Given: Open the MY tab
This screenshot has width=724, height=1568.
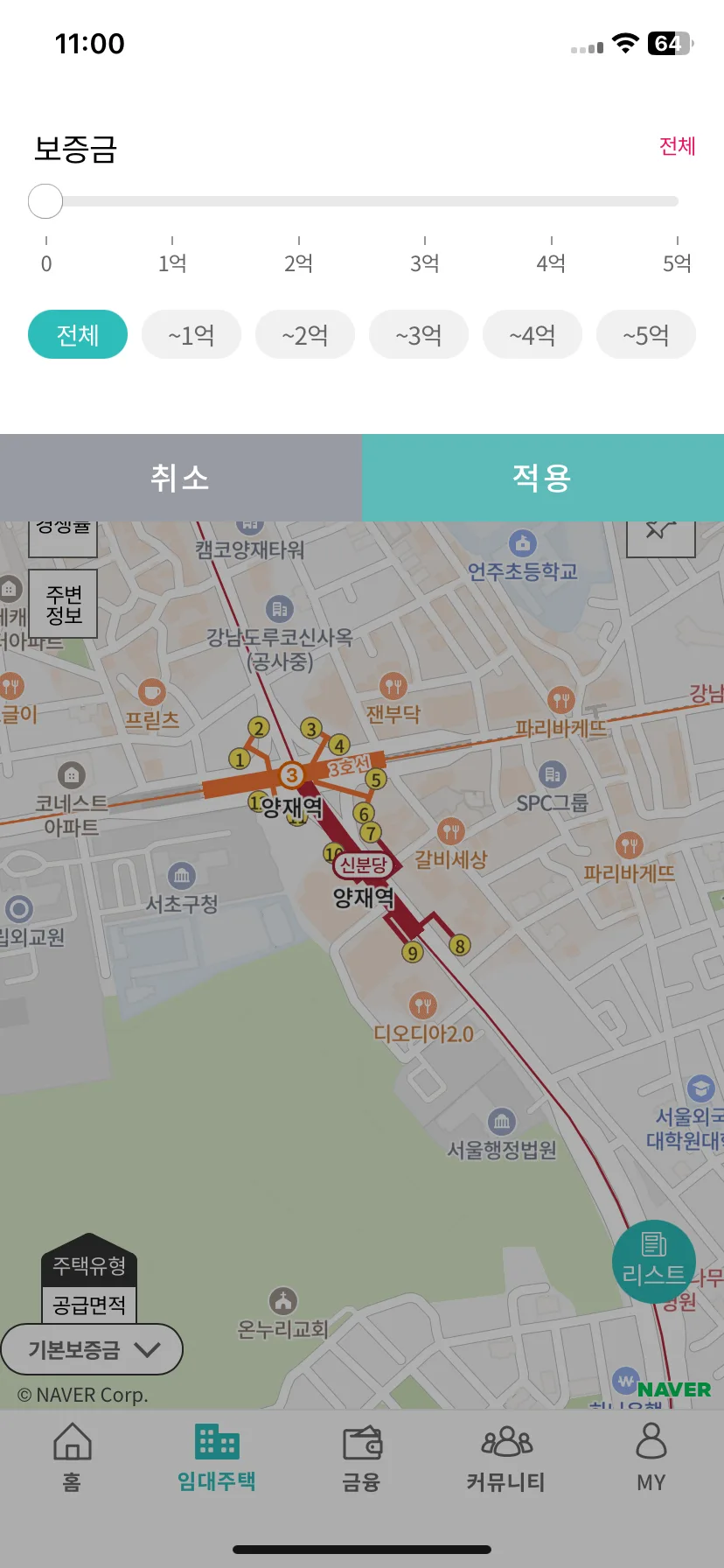Looking at the screenshot, I should coord(651,1457).
